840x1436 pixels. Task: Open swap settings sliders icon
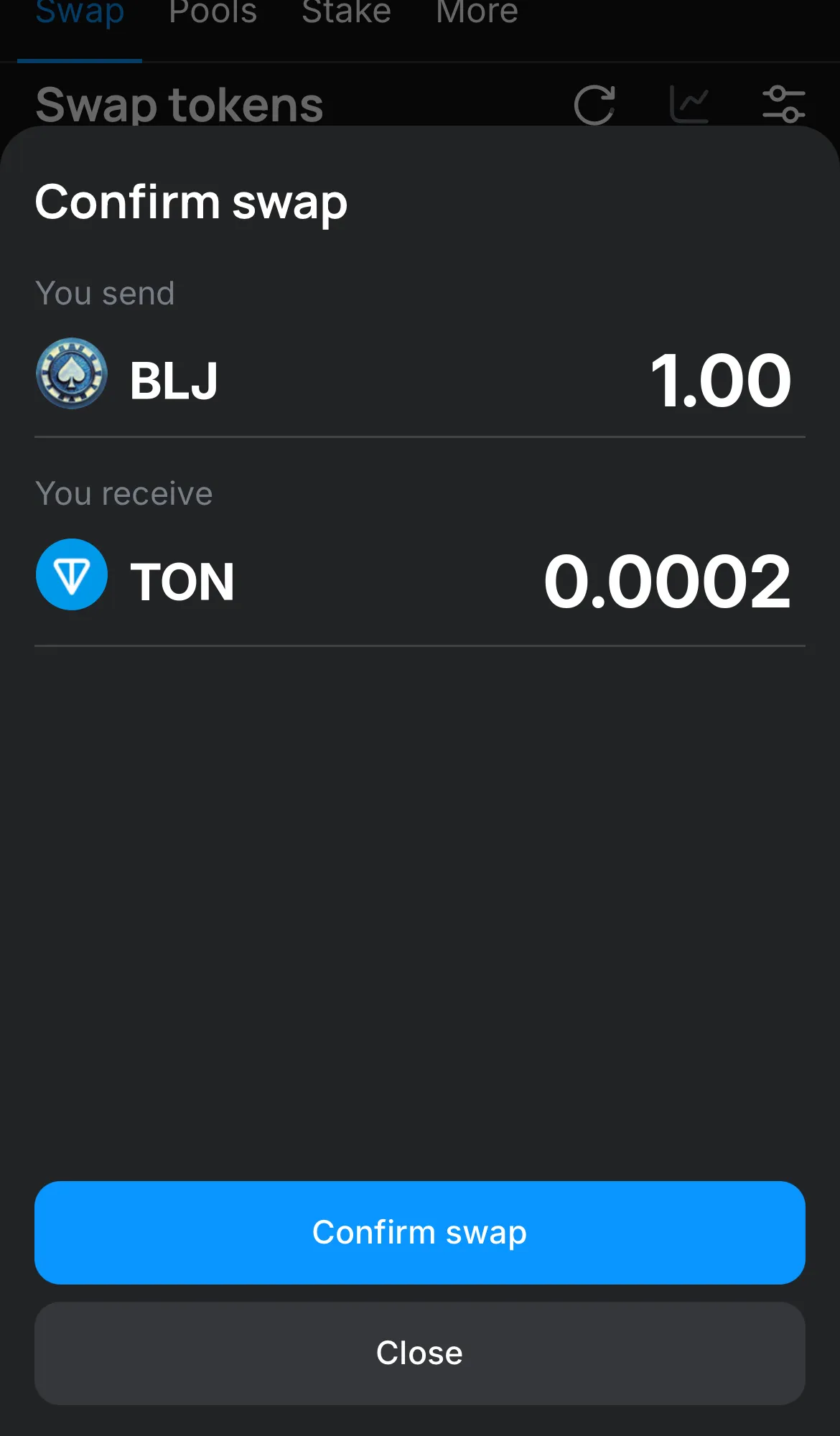783,105
